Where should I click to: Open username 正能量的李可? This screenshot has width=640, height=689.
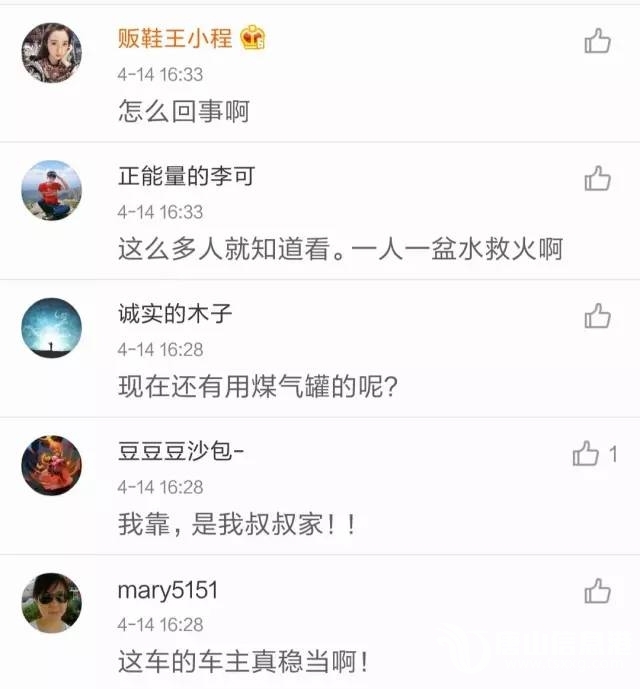tap(186, 177)
